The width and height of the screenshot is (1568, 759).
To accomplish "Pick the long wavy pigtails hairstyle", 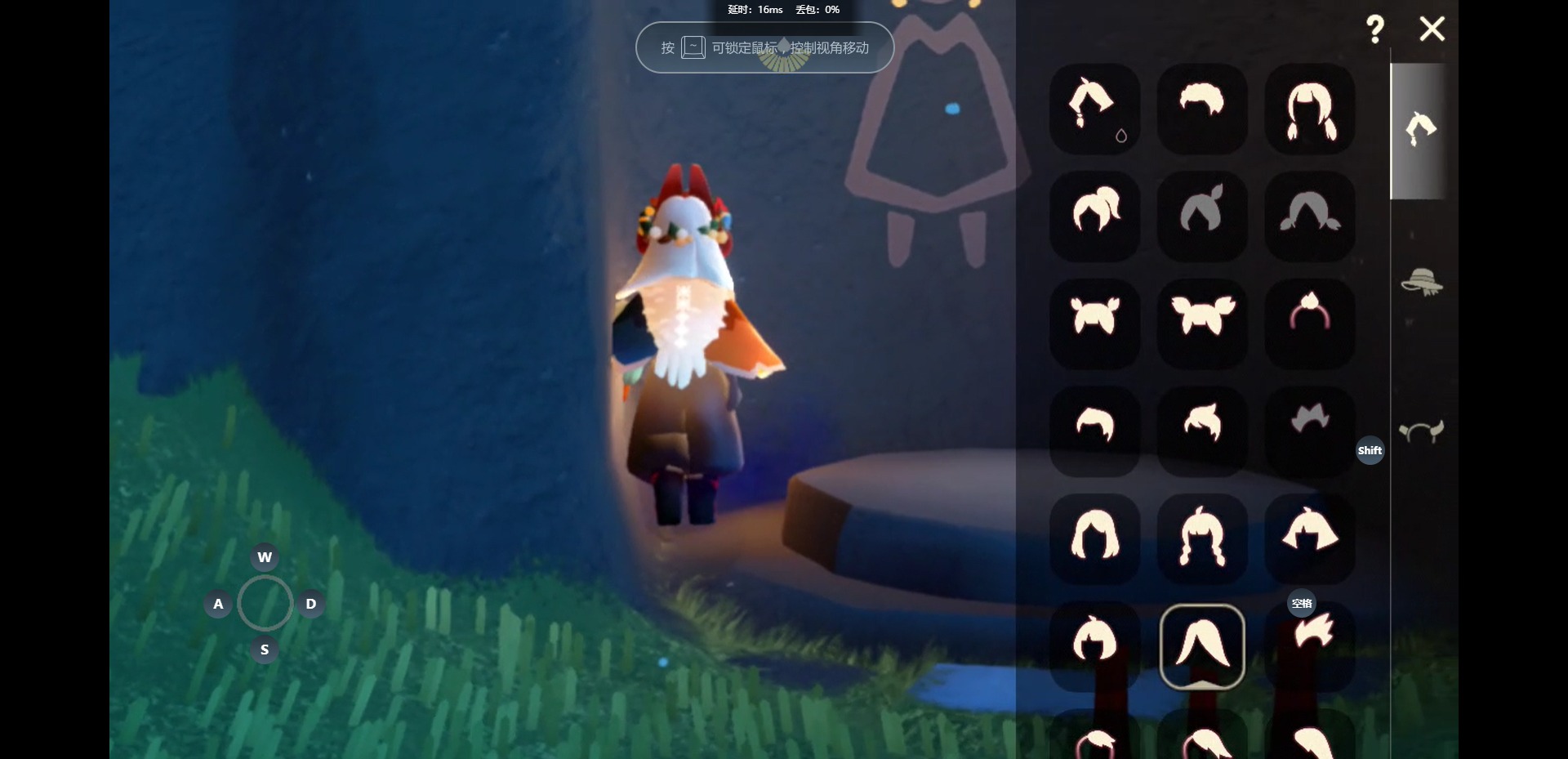I will tap(1201, 538).
